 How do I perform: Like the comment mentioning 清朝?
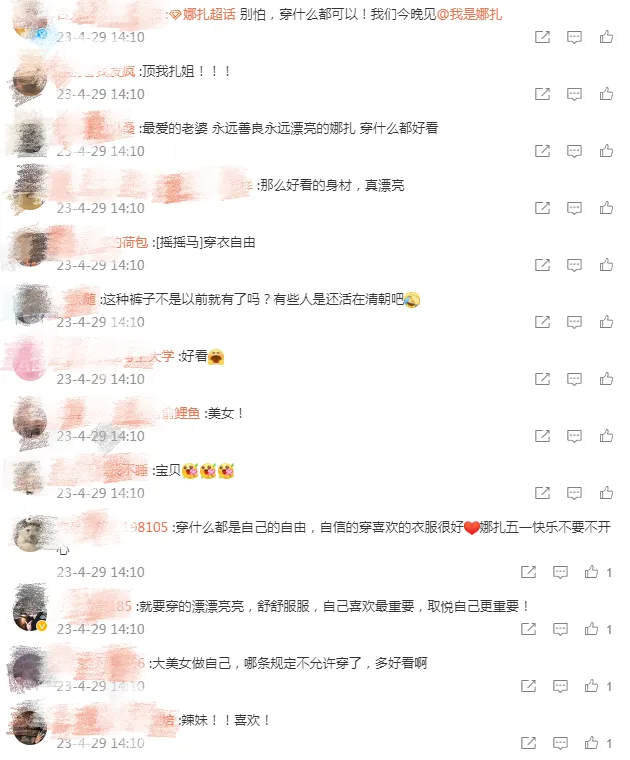pos(606,322)
